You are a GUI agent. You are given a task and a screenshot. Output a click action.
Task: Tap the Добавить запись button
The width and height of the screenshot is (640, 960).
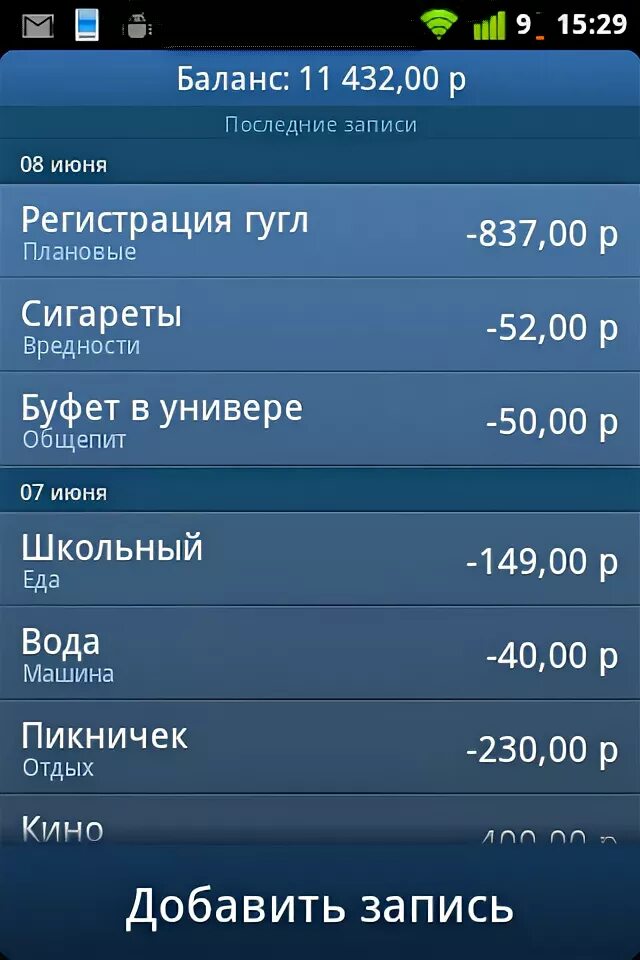[x=320, y=905]
